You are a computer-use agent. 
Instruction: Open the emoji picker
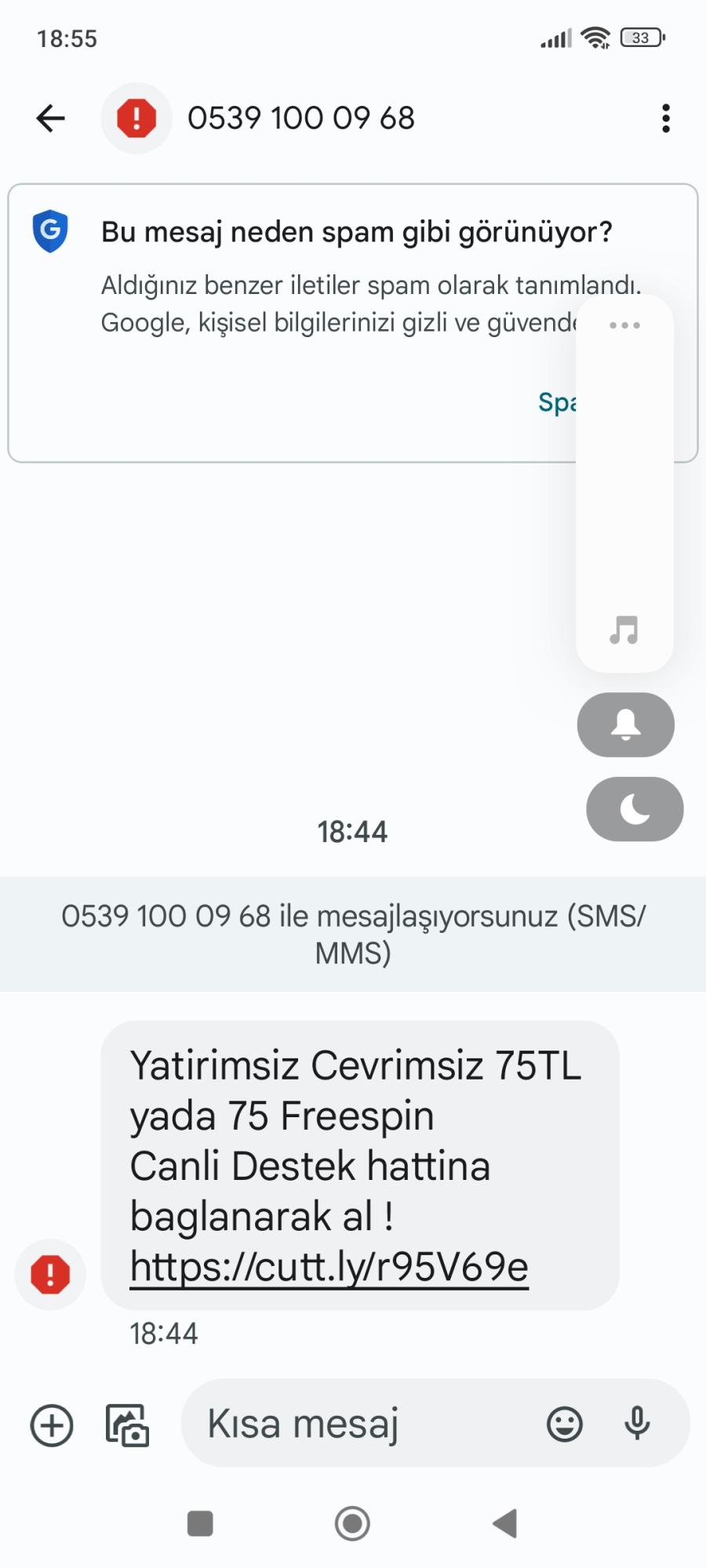pyautogui.click(x=564, y=1424)
